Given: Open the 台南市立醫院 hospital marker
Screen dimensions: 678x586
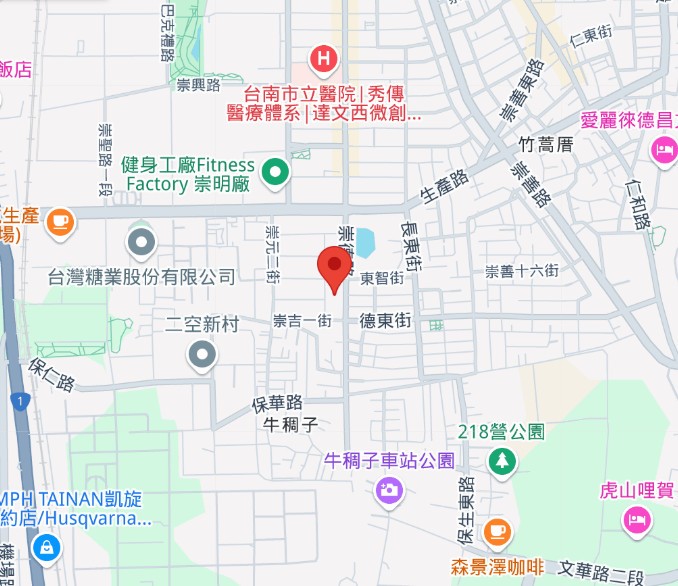Looking at the screenshot, I should [323, 59].
